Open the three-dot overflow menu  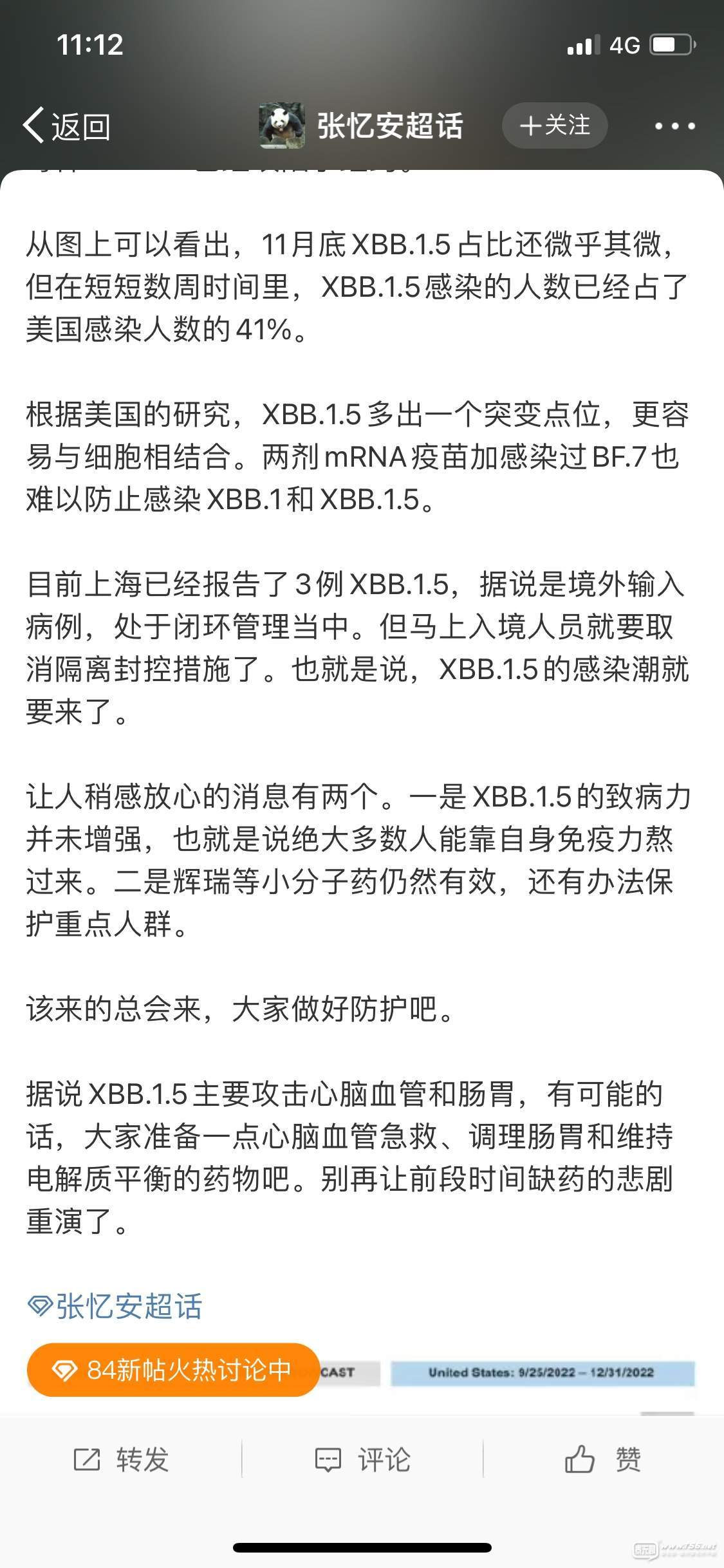[674, 126]
